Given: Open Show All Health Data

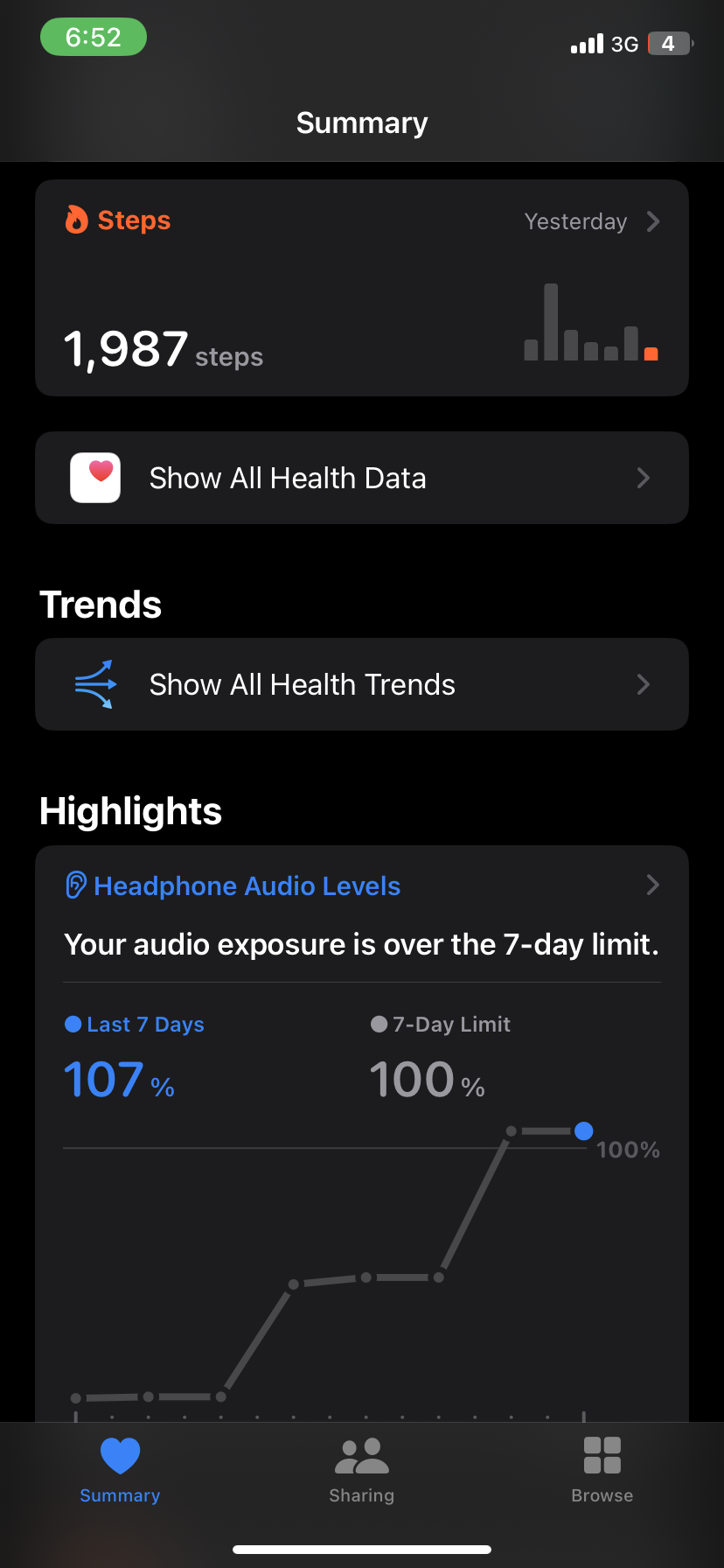Looking at the screenshot, I should point(362,478).
